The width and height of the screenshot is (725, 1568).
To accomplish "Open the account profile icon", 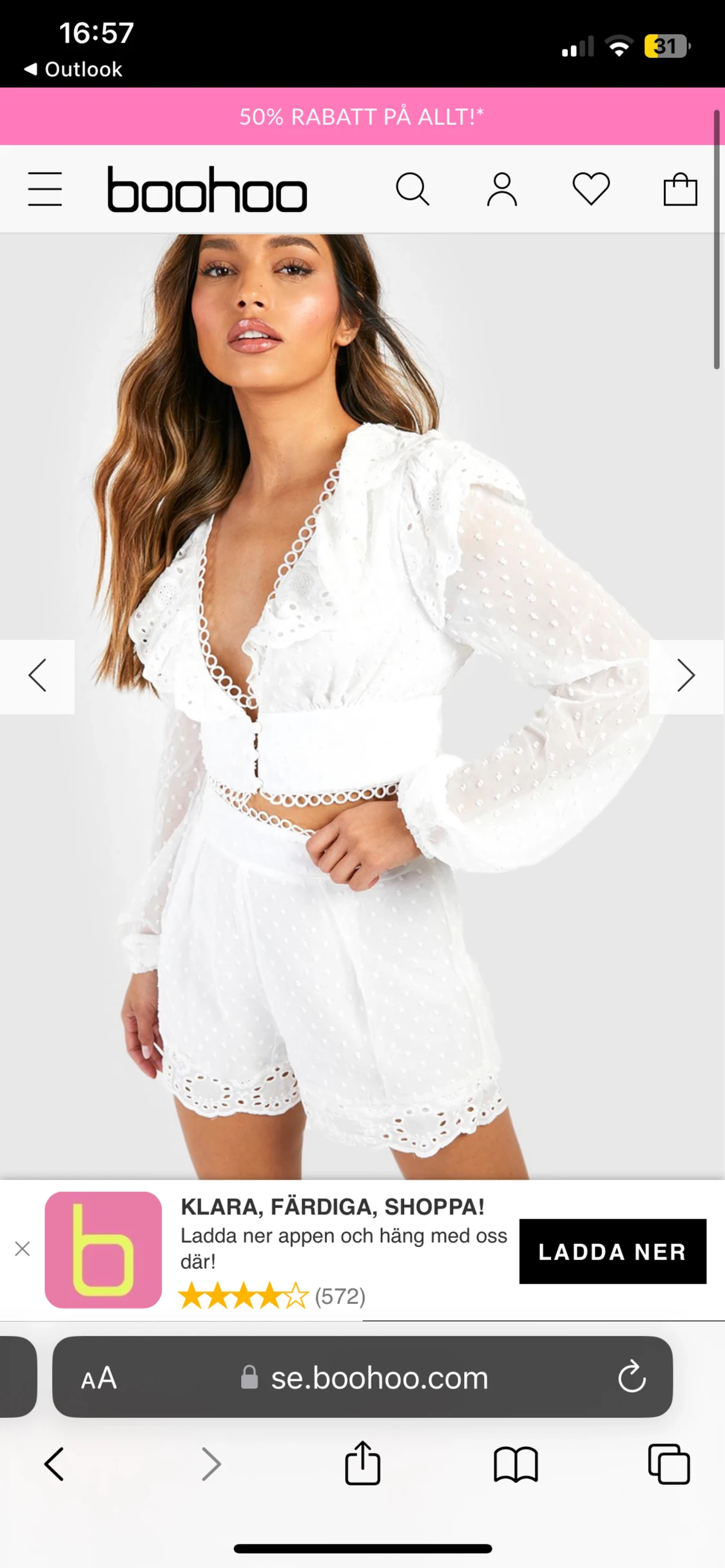I will tap(502, 189).
